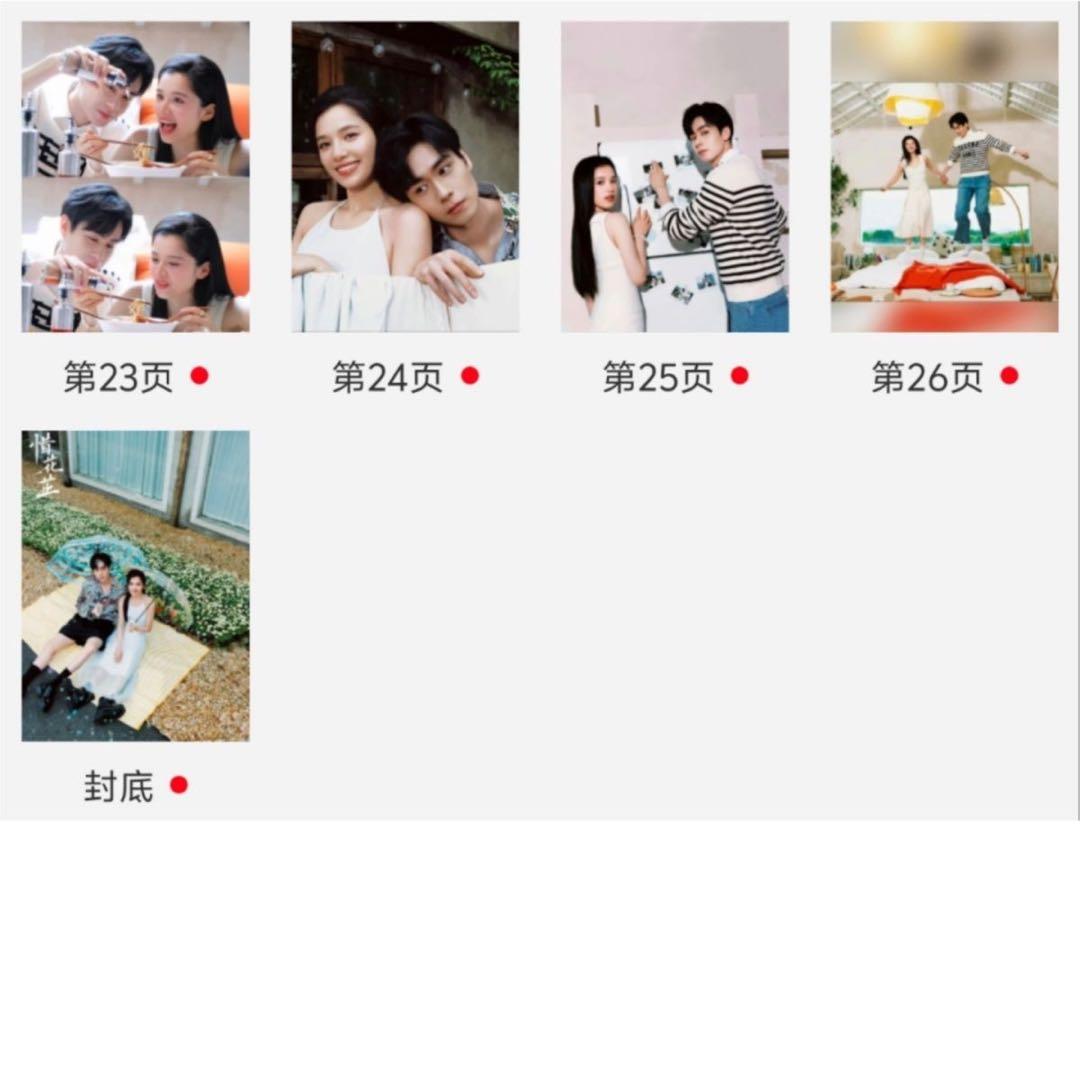Select the 第24页 page

[x=405, y=177]
